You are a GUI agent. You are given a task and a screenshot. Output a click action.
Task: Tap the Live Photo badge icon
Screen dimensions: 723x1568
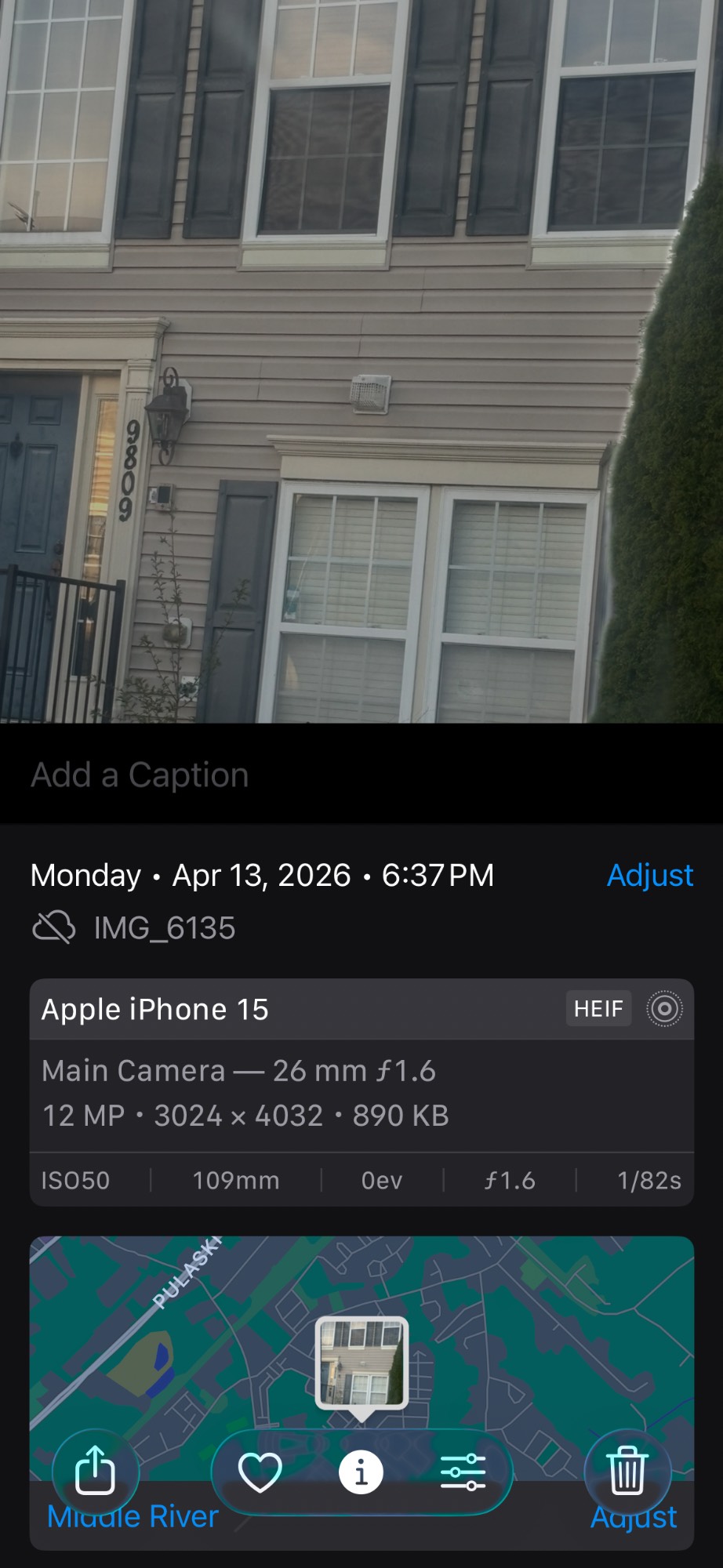664,1008
